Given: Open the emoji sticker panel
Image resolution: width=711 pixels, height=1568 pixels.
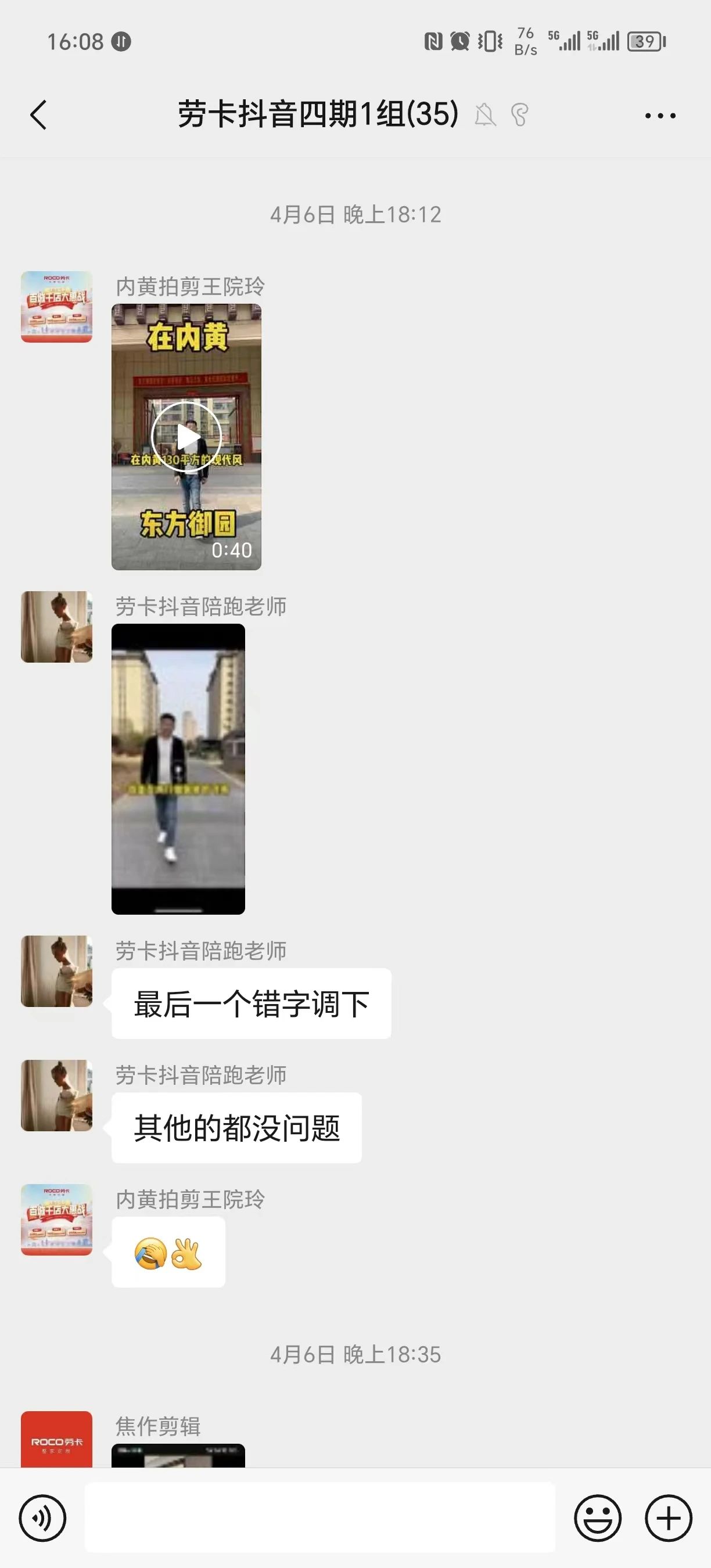Looking at the screenshot, I should tap(597, 1518).
